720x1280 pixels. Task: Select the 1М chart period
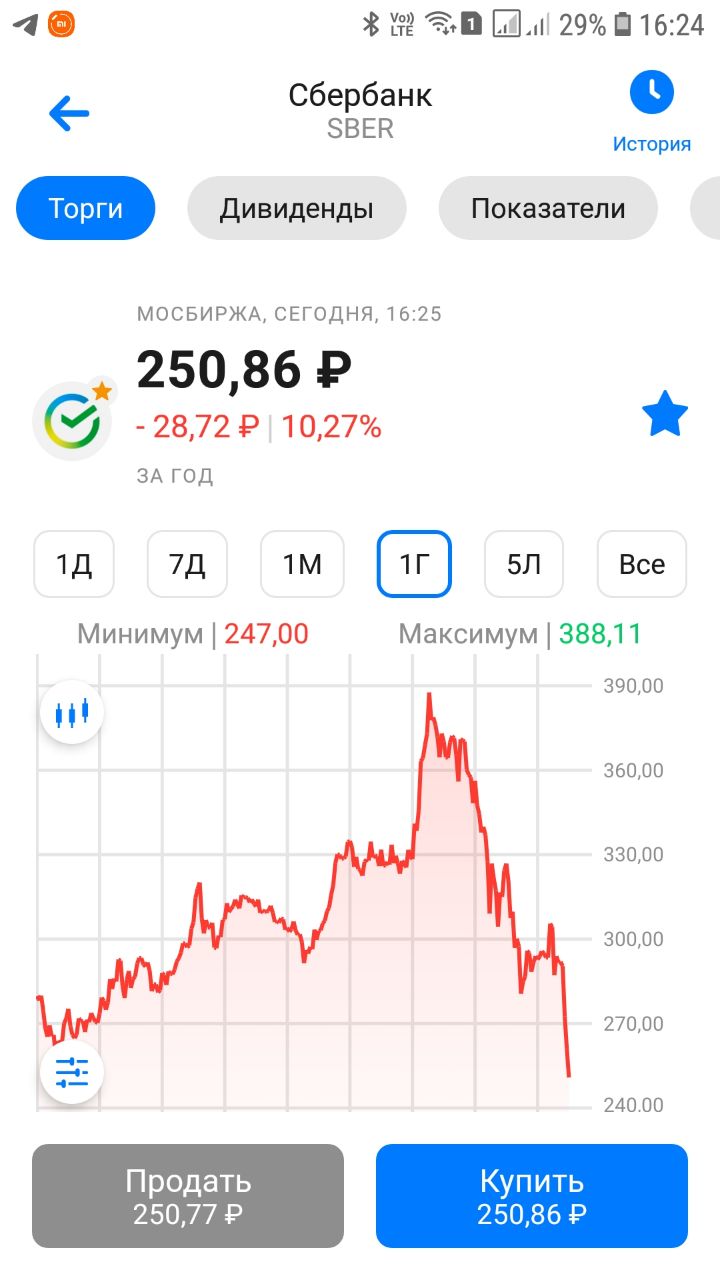[302, 564]
